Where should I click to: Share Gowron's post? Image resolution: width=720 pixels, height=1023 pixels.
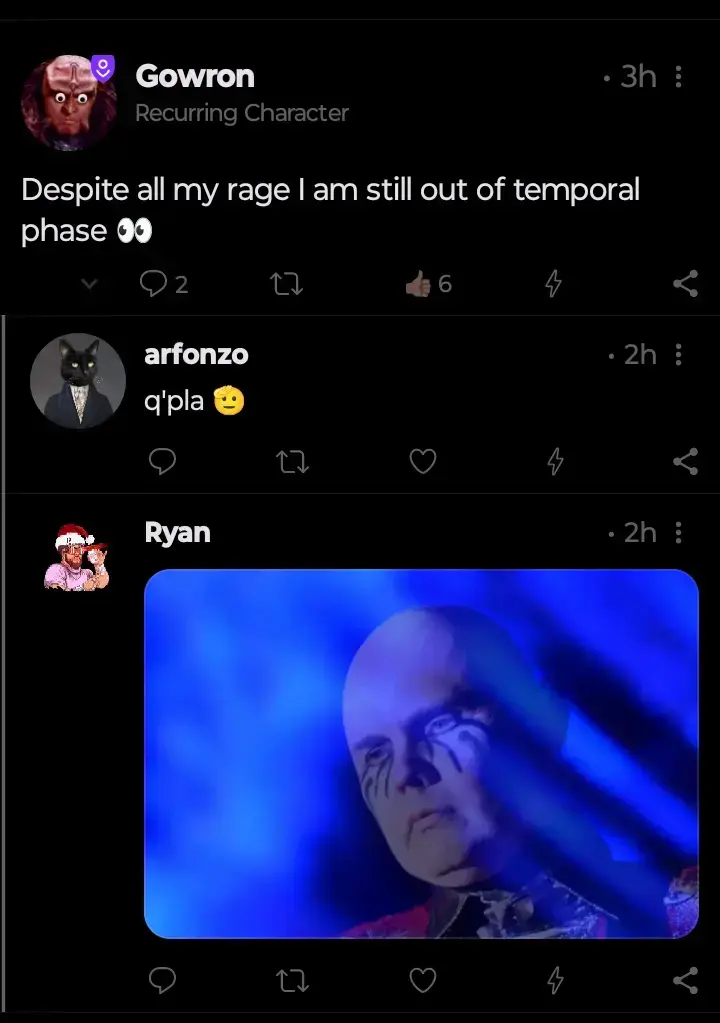pyautogui.click(x=685, y=283)
